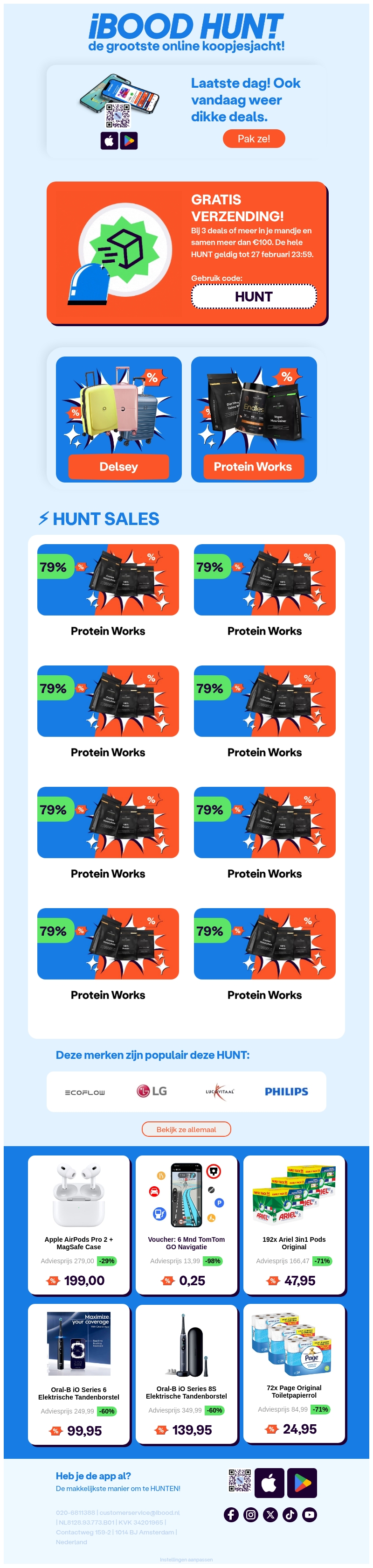
Task: Open the Lucovitaal brand logo
Action: pos(220,1092)
